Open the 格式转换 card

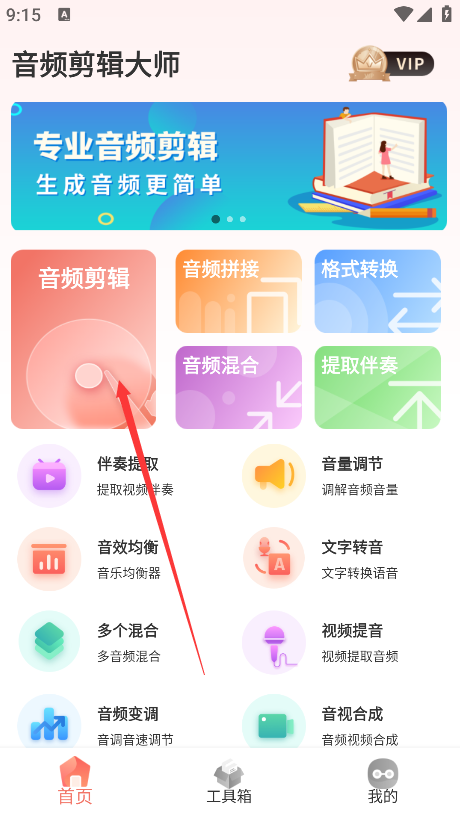click(378, 291)
